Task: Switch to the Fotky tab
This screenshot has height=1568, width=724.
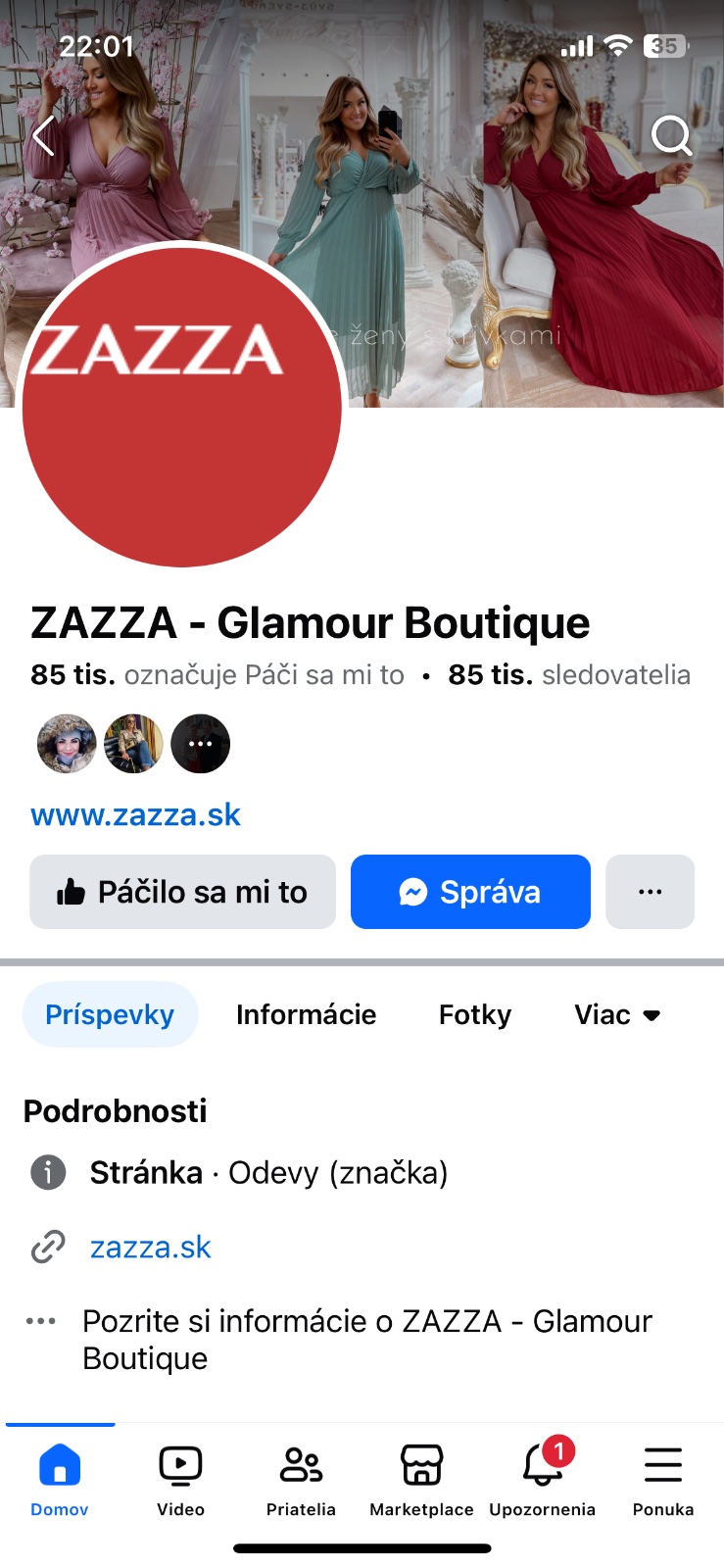Action: 475,1014
